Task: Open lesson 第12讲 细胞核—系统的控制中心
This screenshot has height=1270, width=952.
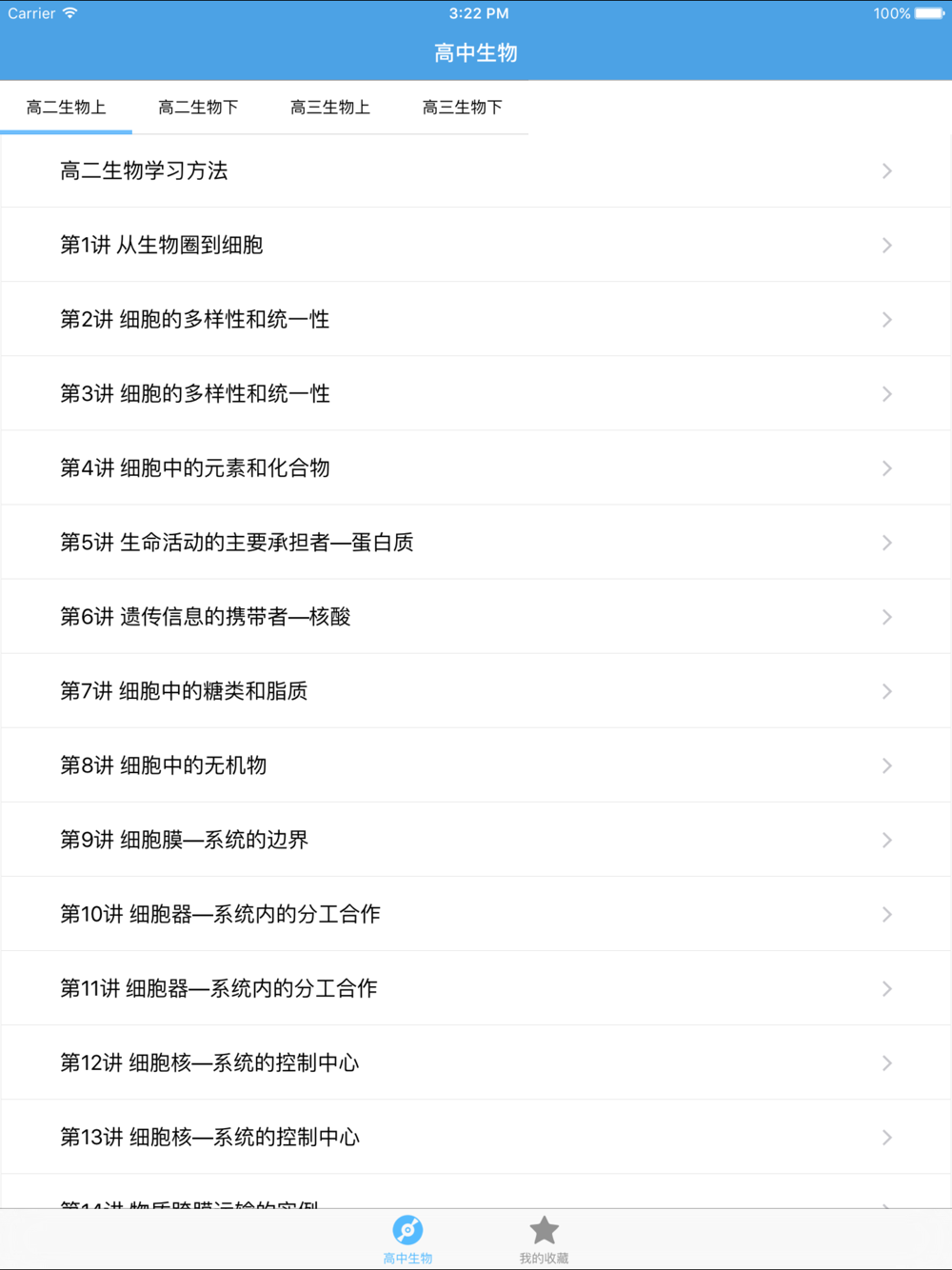Action: (x=476, y=1062)
